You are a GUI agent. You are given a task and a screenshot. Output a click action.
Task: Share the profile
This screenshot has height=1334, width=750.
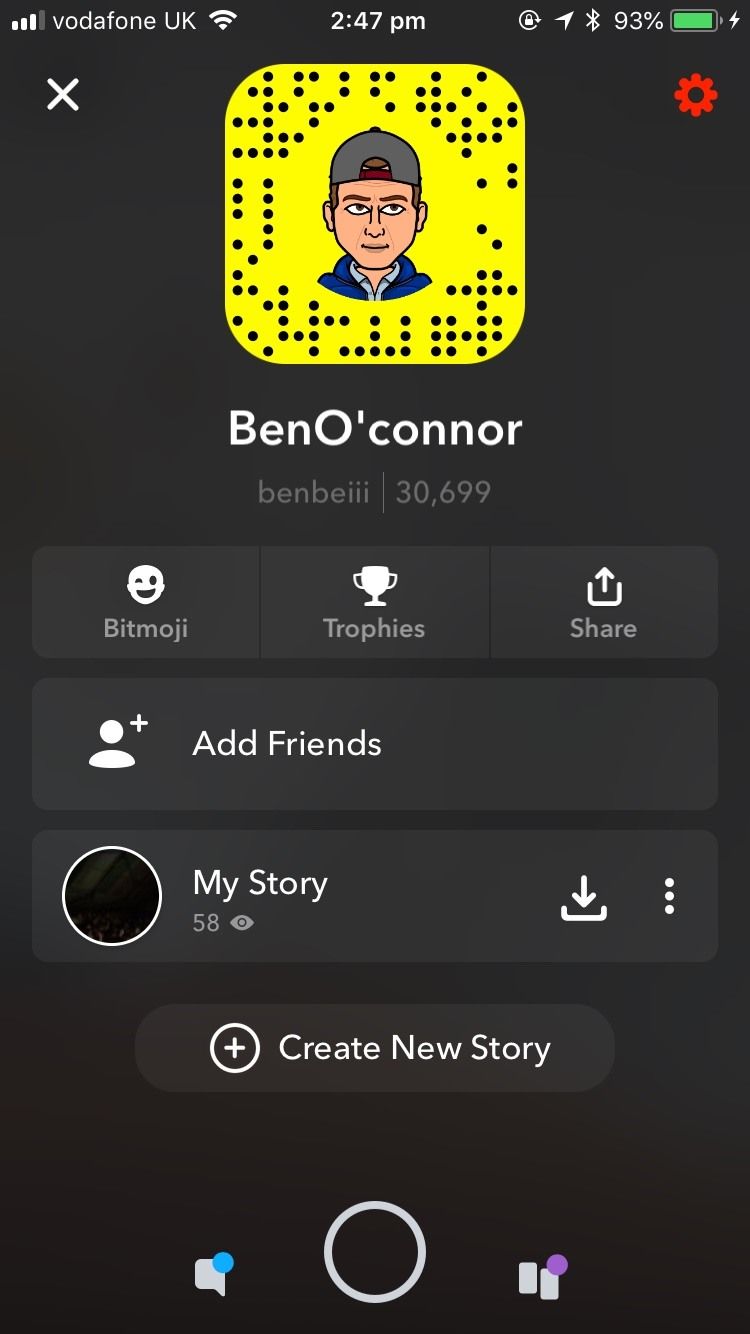[x=603, y=602]
